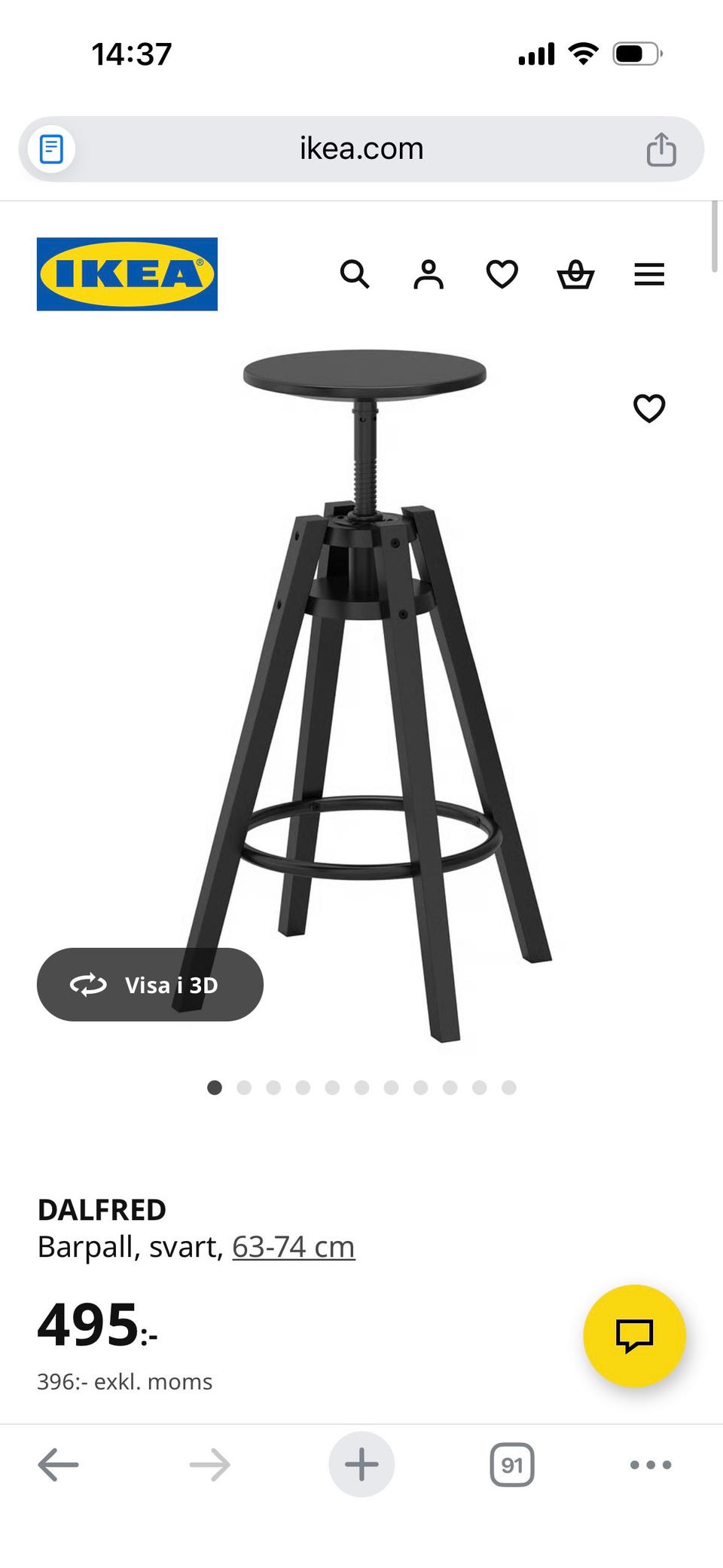This screenshot has height=1568, width=723.
Task: Open the shopping basket
Action: (x=575, y=274)
